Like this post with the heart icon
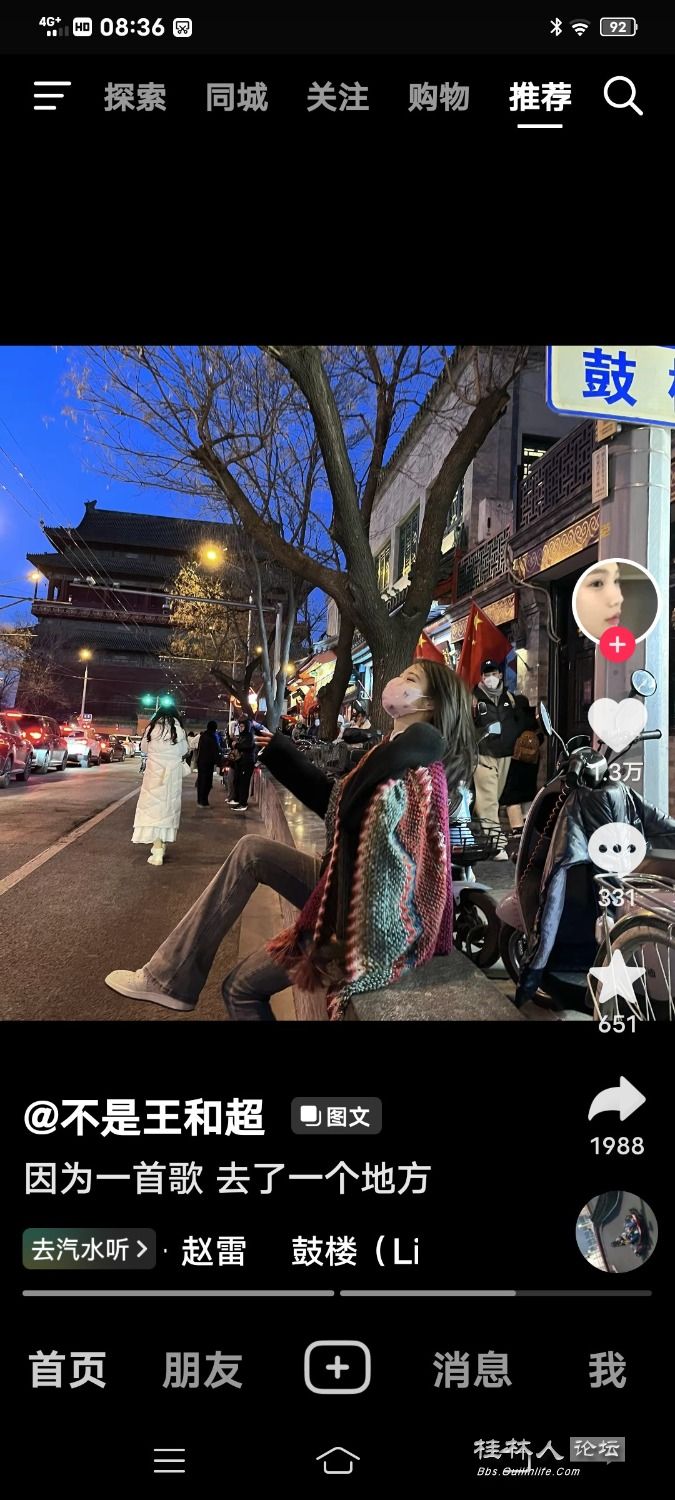The height and width of the screenshot is (1500, 675). tap(616, 722)
